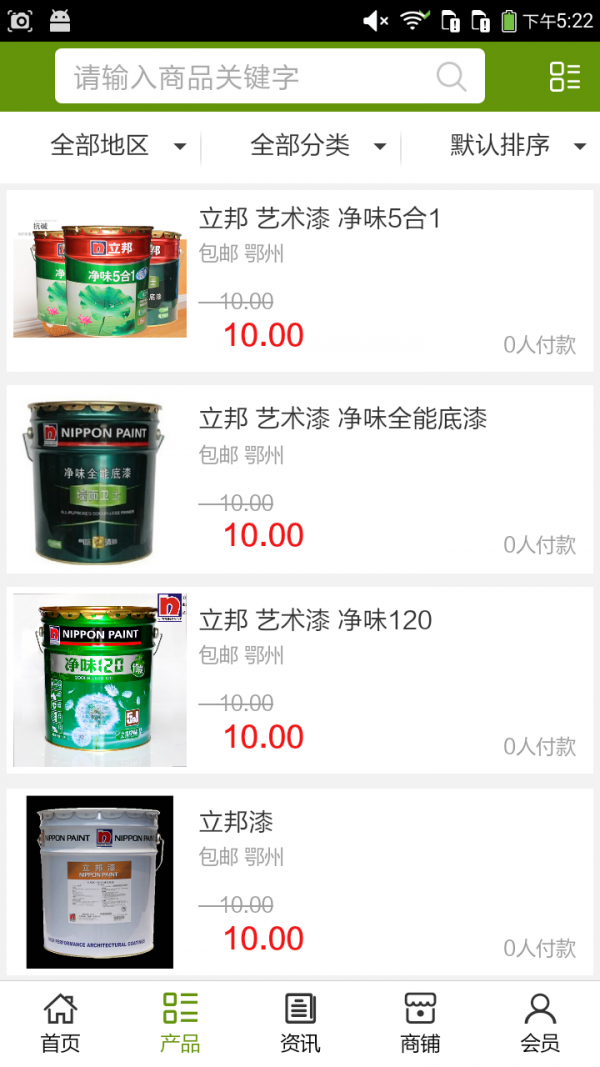600x1067 pixels.
Task: Go to the 首页 home tab
Action: [60, 1023]
